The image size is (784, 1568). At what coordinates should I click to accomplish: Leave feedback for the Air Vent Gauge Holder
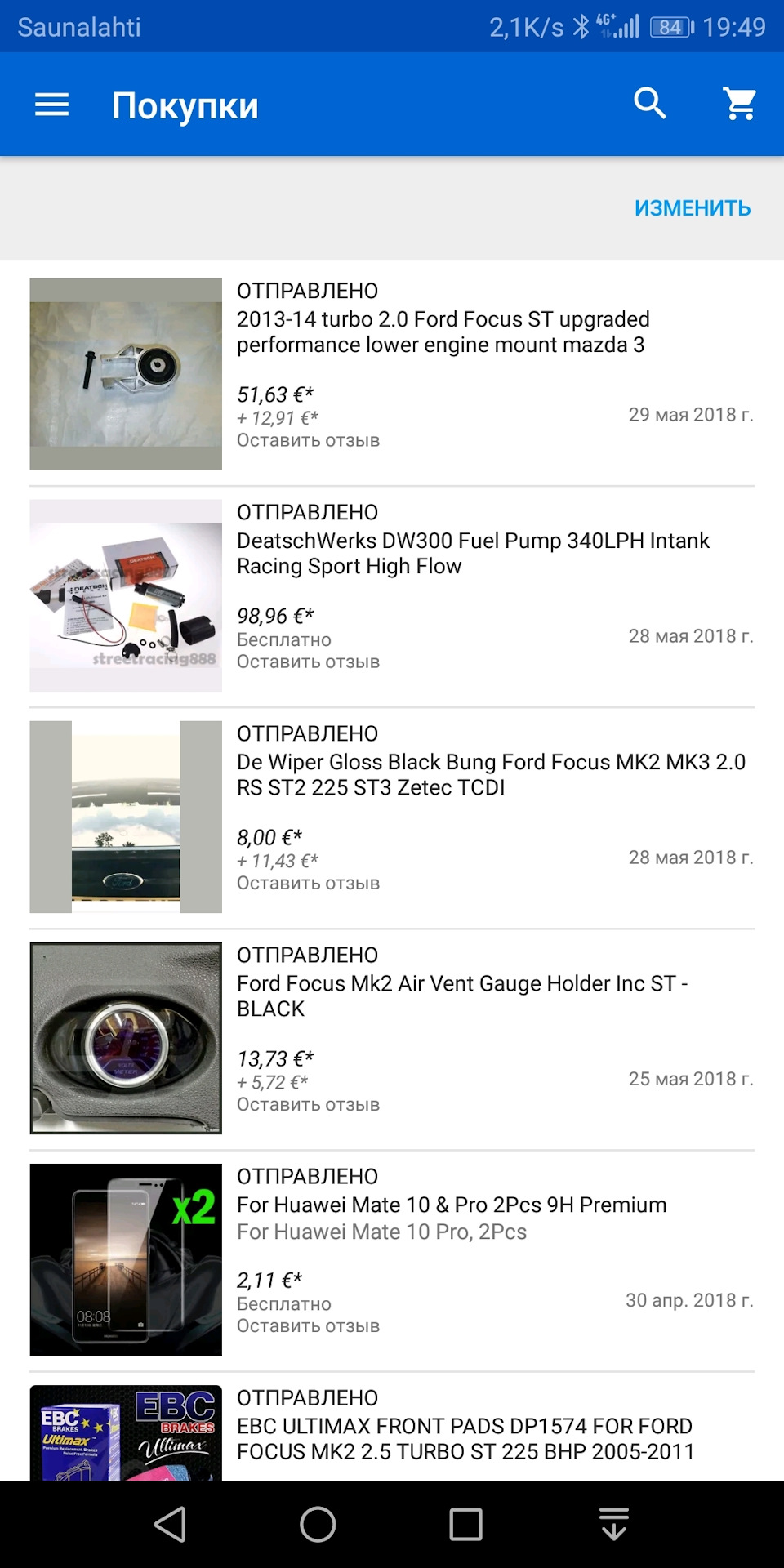tap(308, 1105)
